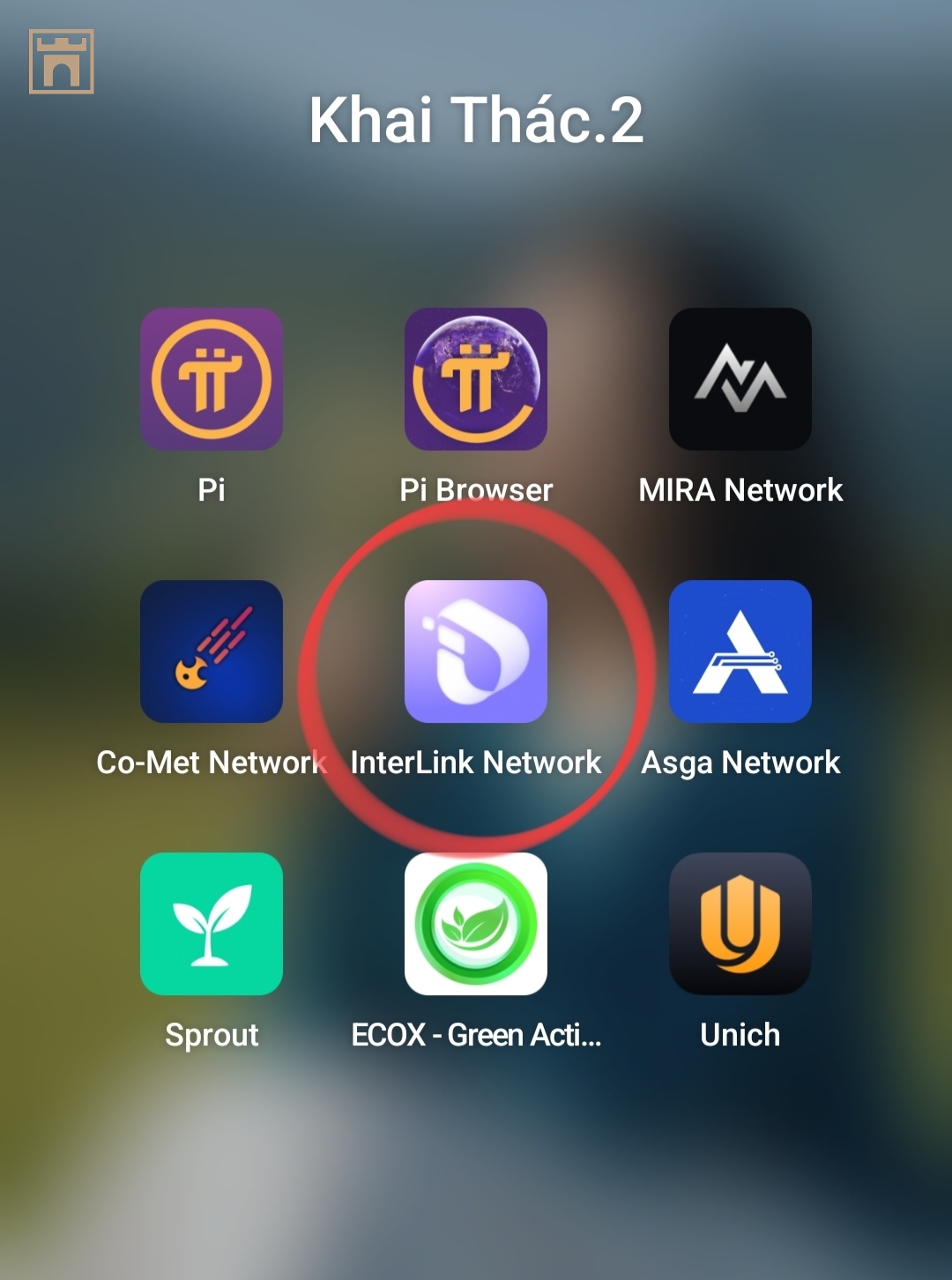
Task: Open MIRA Network app
Action: tap(740, 379)
